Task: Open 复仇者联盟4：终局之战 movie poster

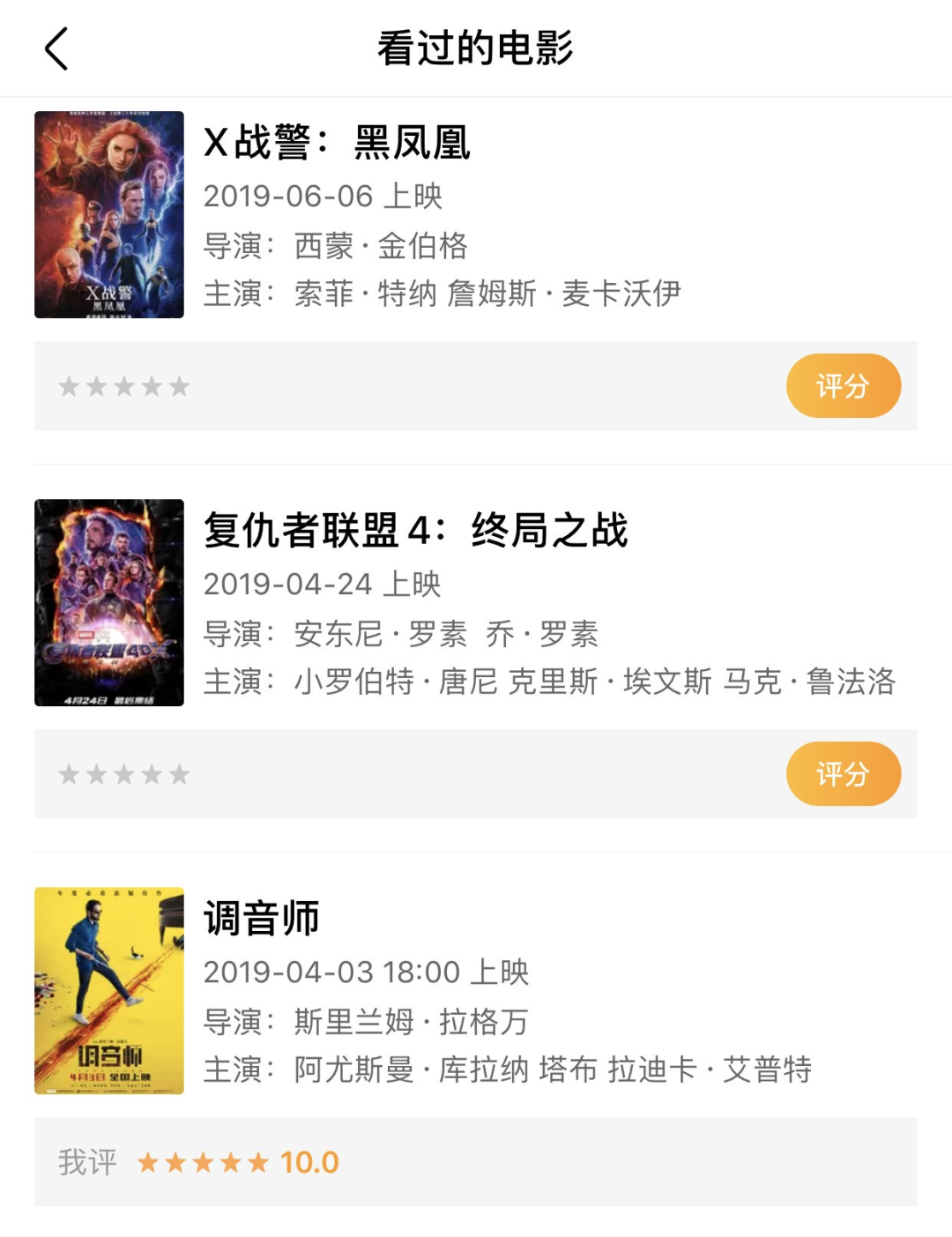Action: tap(109, 602)
